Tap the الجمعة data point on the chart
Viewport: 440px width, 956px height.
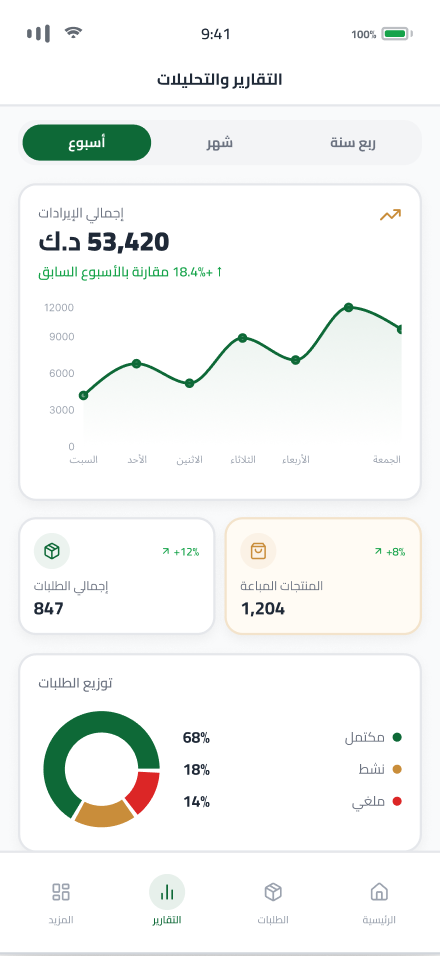(401, 329)
